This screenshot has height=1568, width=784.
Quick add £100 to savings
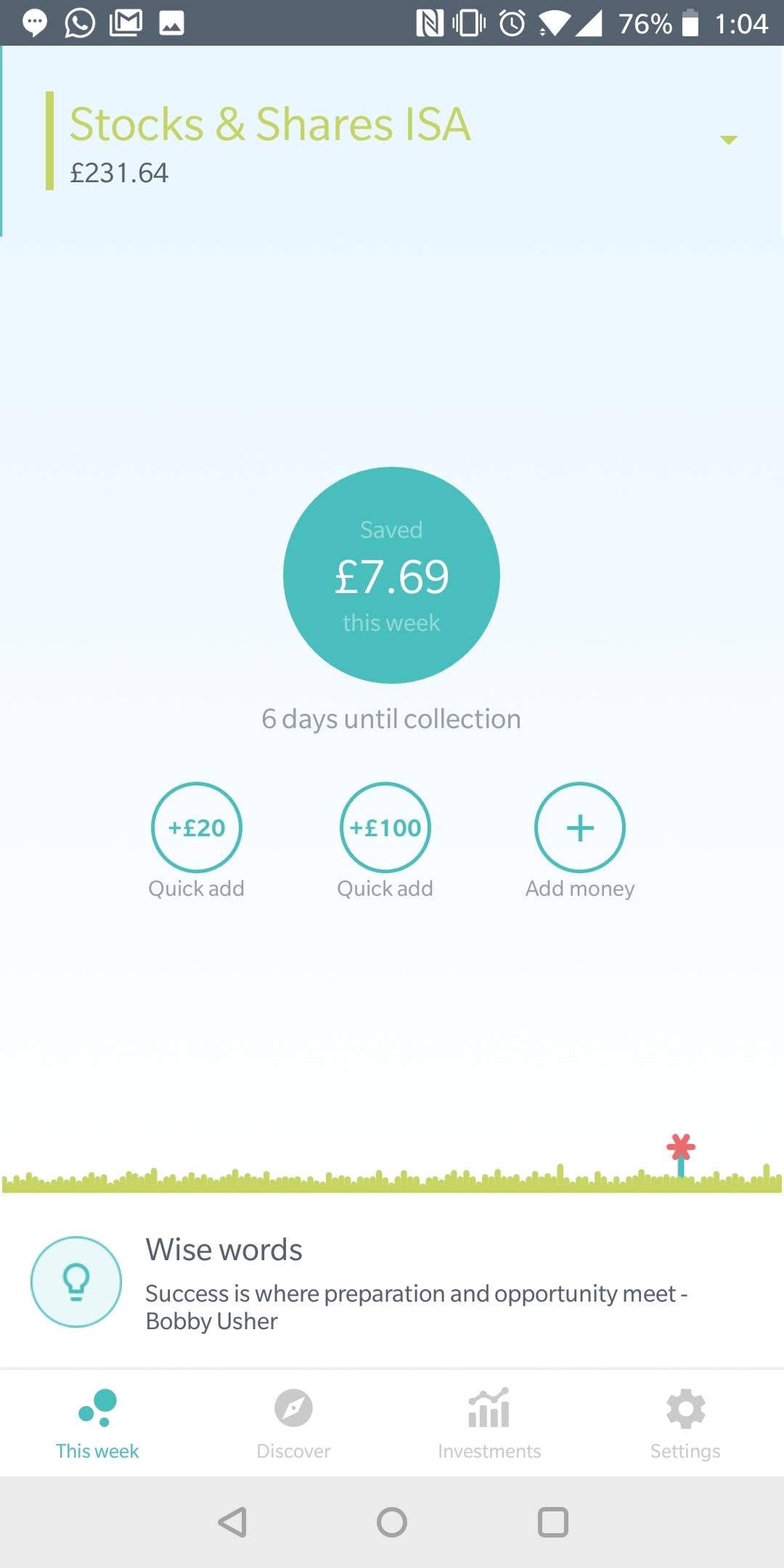(385, 828)
